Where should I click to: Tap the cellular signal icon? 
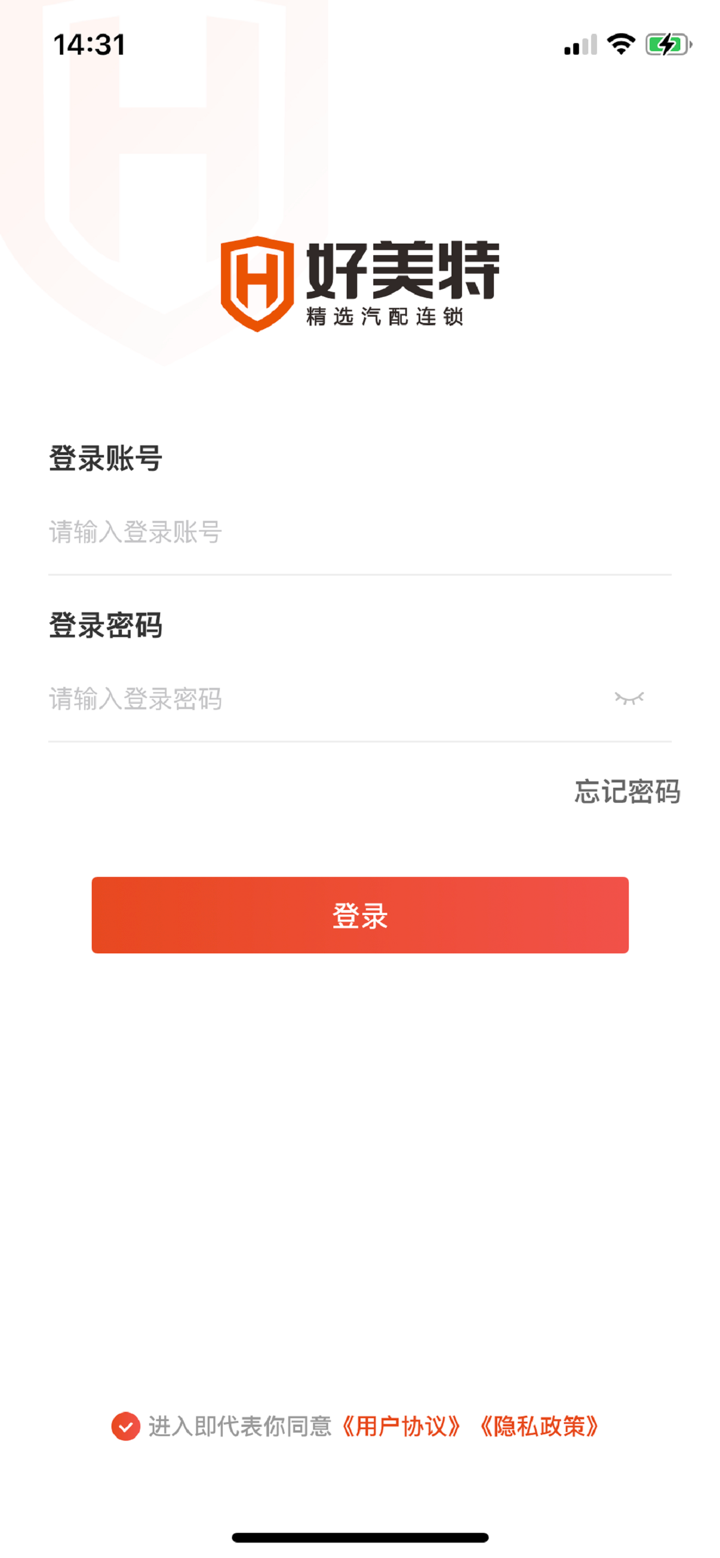(x=578, y=44)
